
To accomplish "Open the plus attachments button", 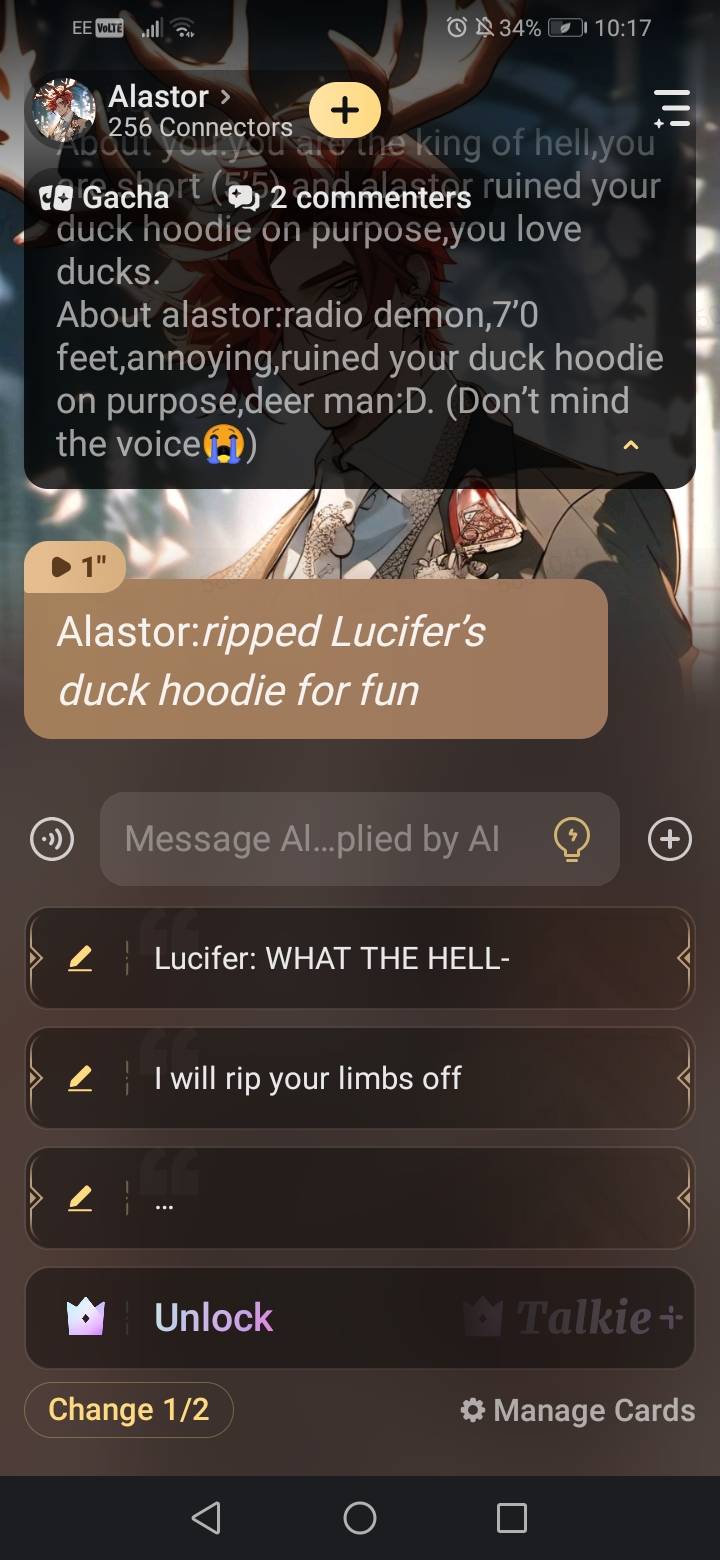I will pos(669,840).
